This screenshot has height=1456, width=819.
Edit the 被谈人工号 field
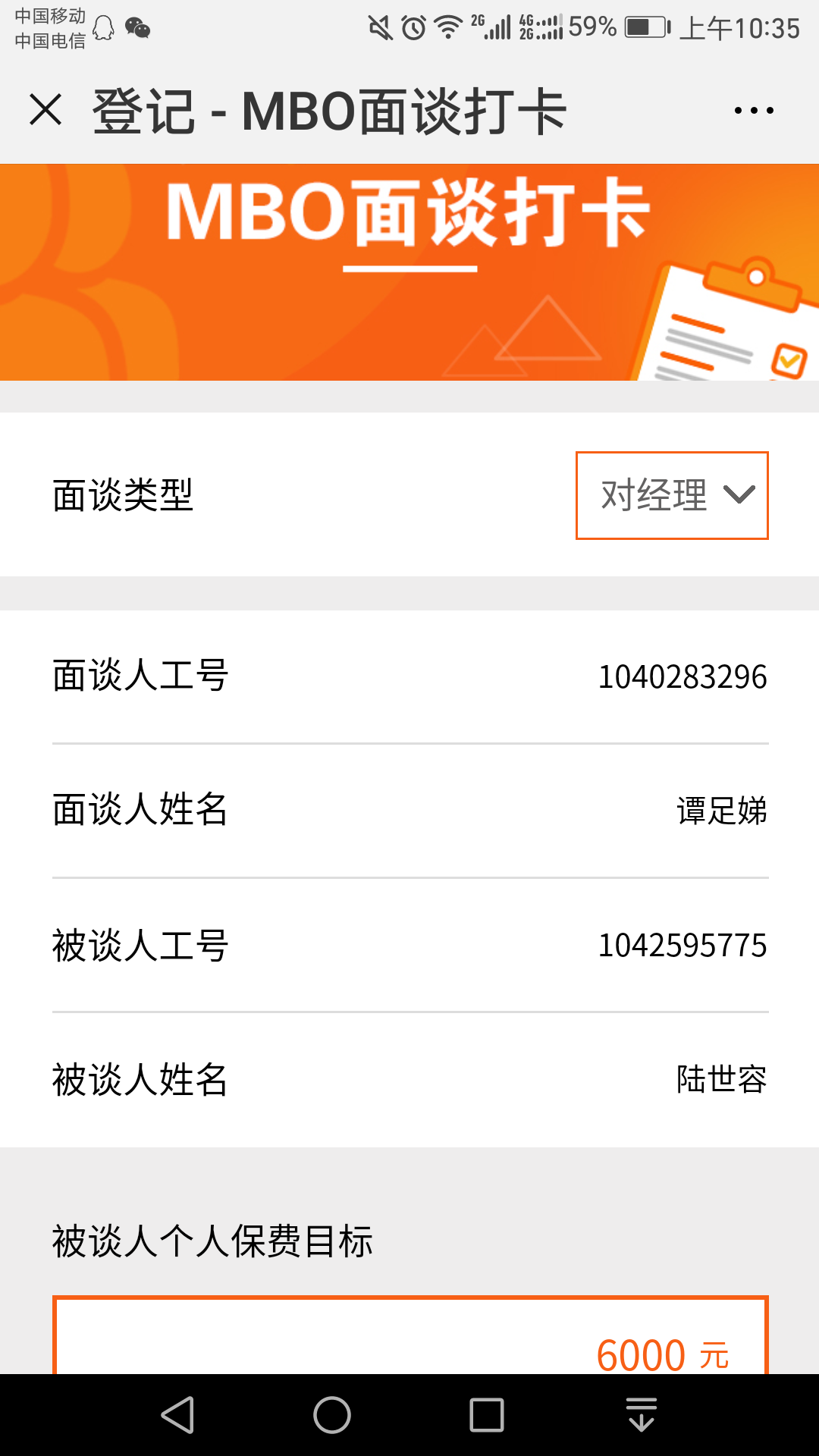[x=682, y=946]
